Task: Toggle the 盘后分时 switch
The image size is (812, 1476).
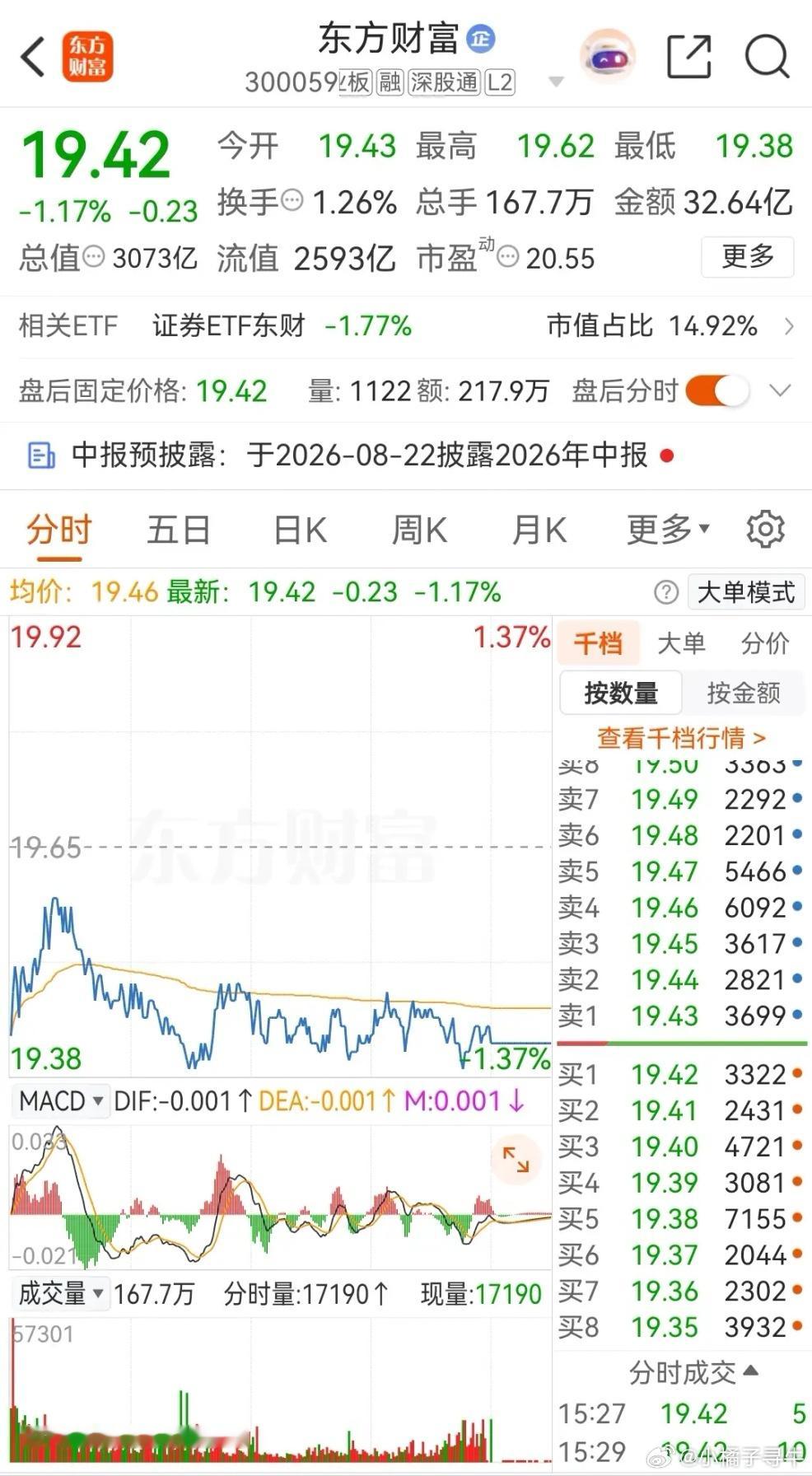Action: point(717,390)
